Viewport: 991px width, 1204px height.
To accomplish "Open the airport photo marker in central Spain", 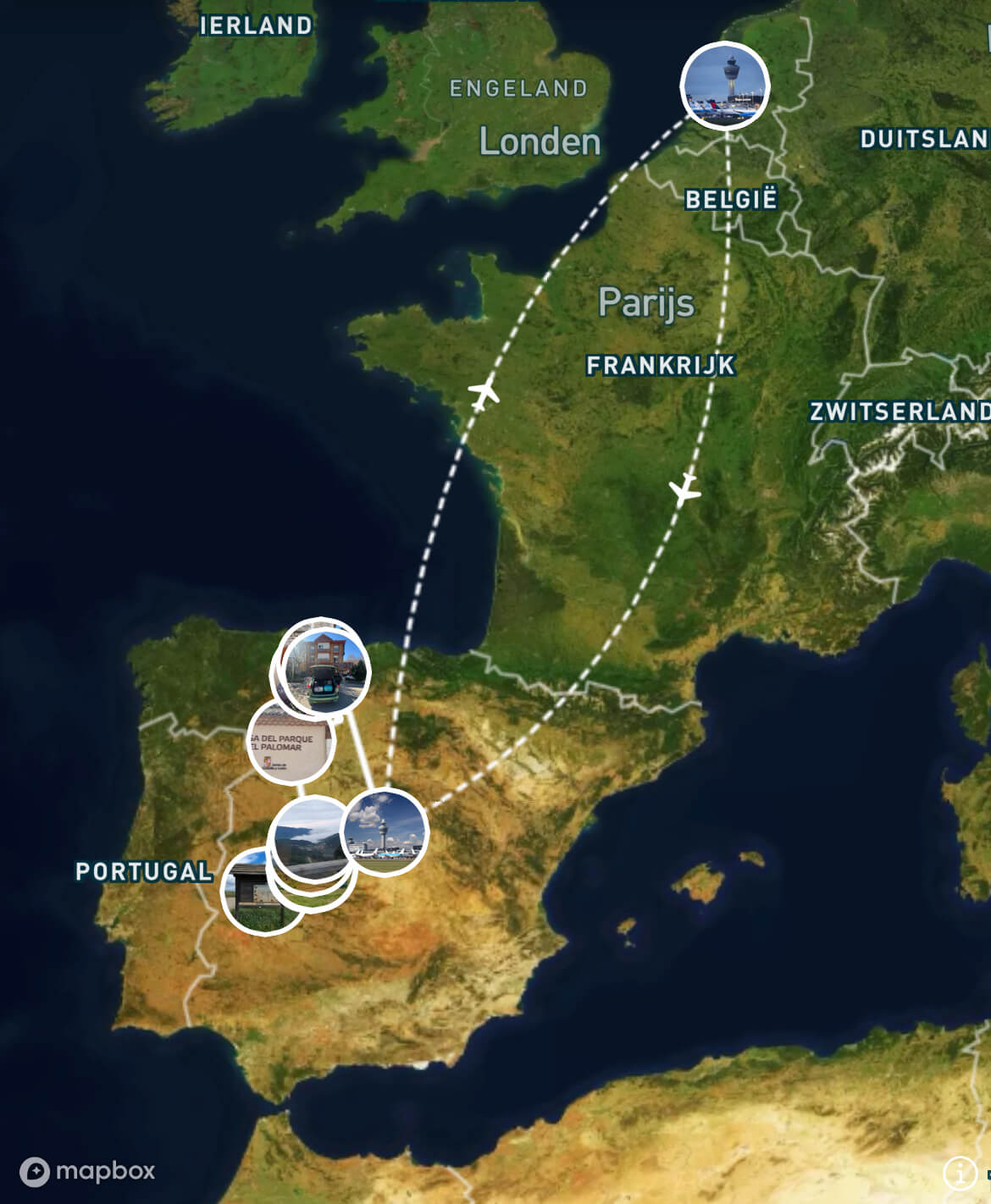I will [x=385, y=832].
